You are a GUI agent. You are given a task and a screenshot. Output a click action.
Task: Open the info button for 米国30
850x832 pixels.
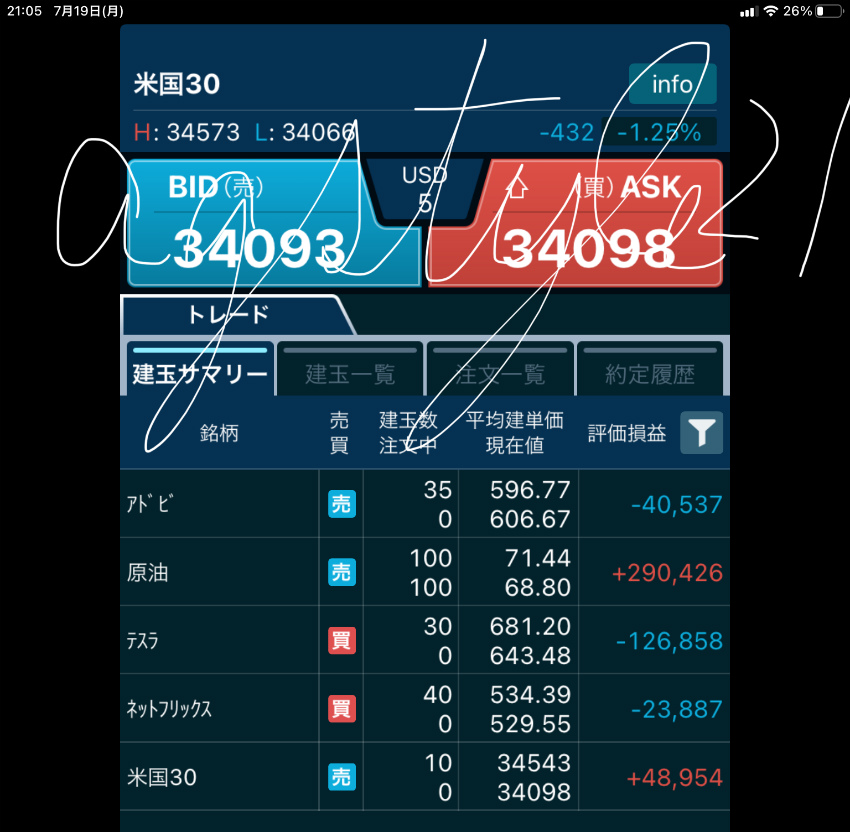click(x=672, y=84)
